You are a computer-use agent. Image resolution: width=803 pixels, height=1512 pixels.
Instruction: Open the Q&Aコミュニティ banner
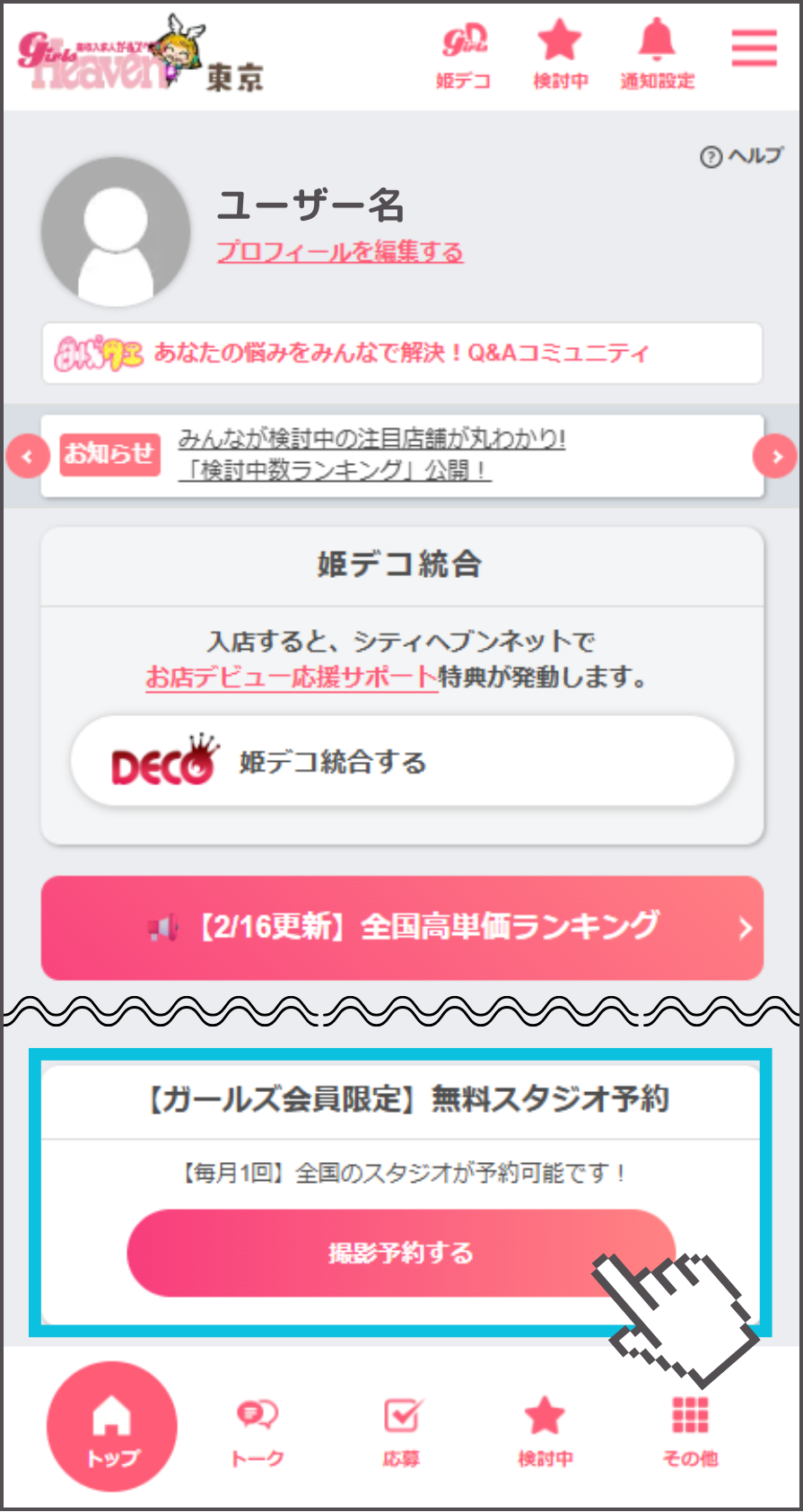tap(402, 353)
